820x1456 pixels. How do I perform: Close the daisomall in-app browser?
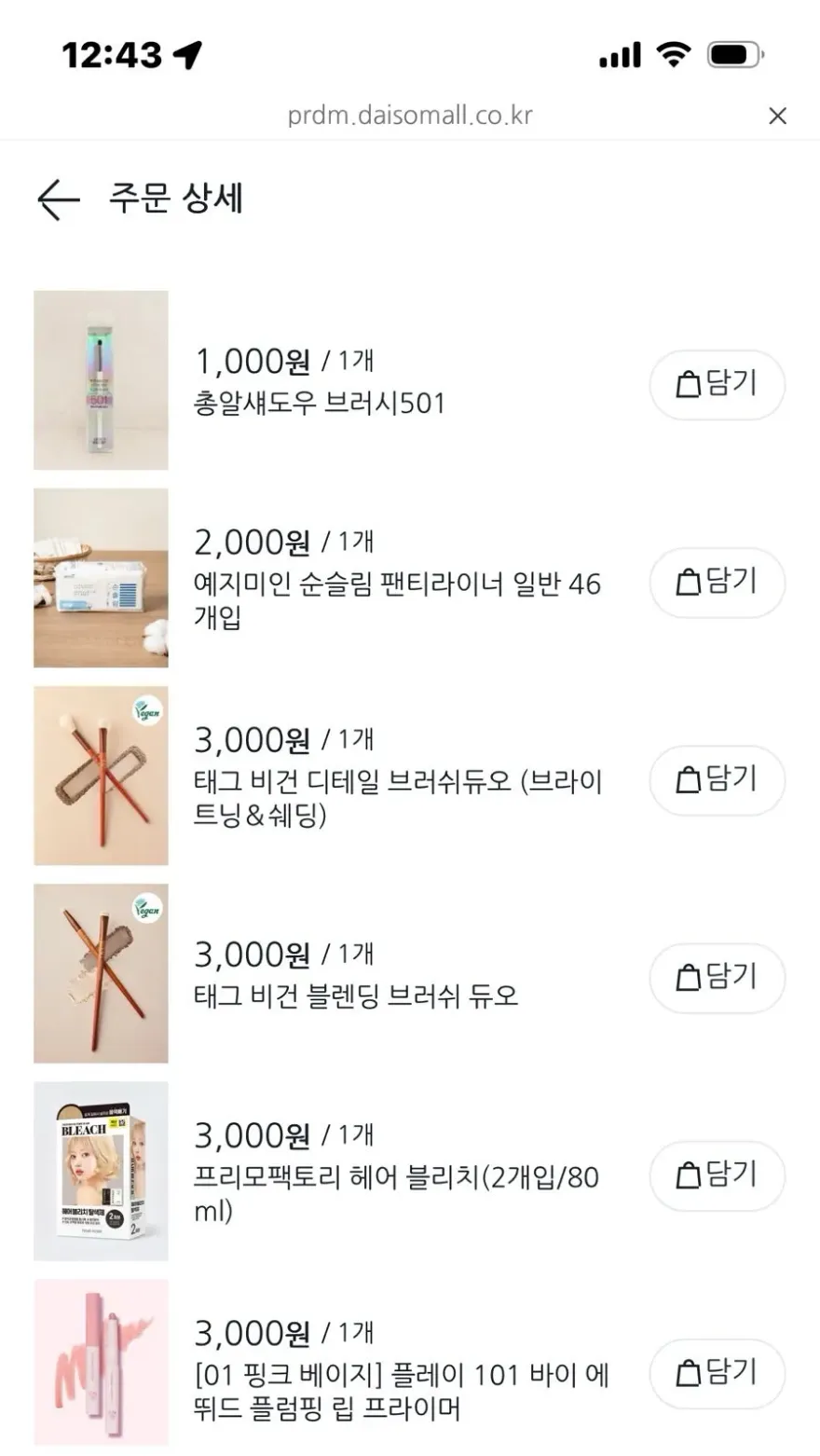[x=777, y=116]
